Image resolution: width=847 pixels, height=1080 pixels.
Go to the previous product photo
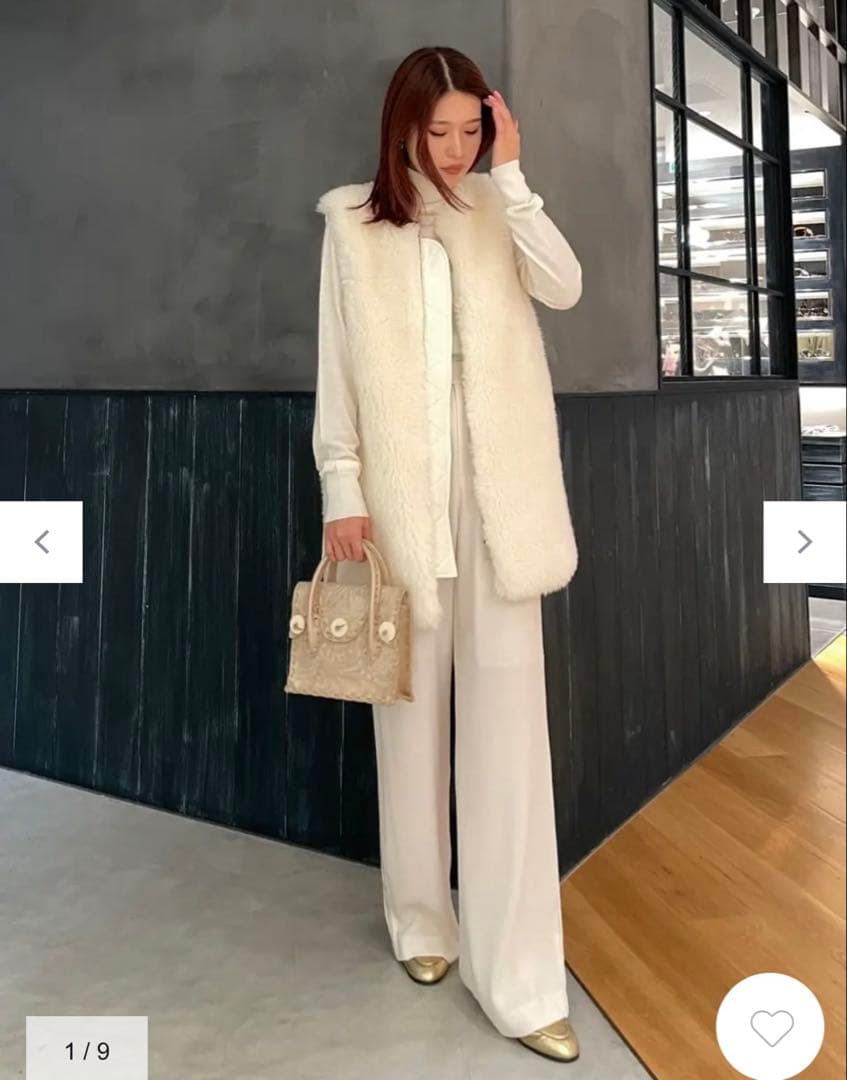tap(41, 542)
